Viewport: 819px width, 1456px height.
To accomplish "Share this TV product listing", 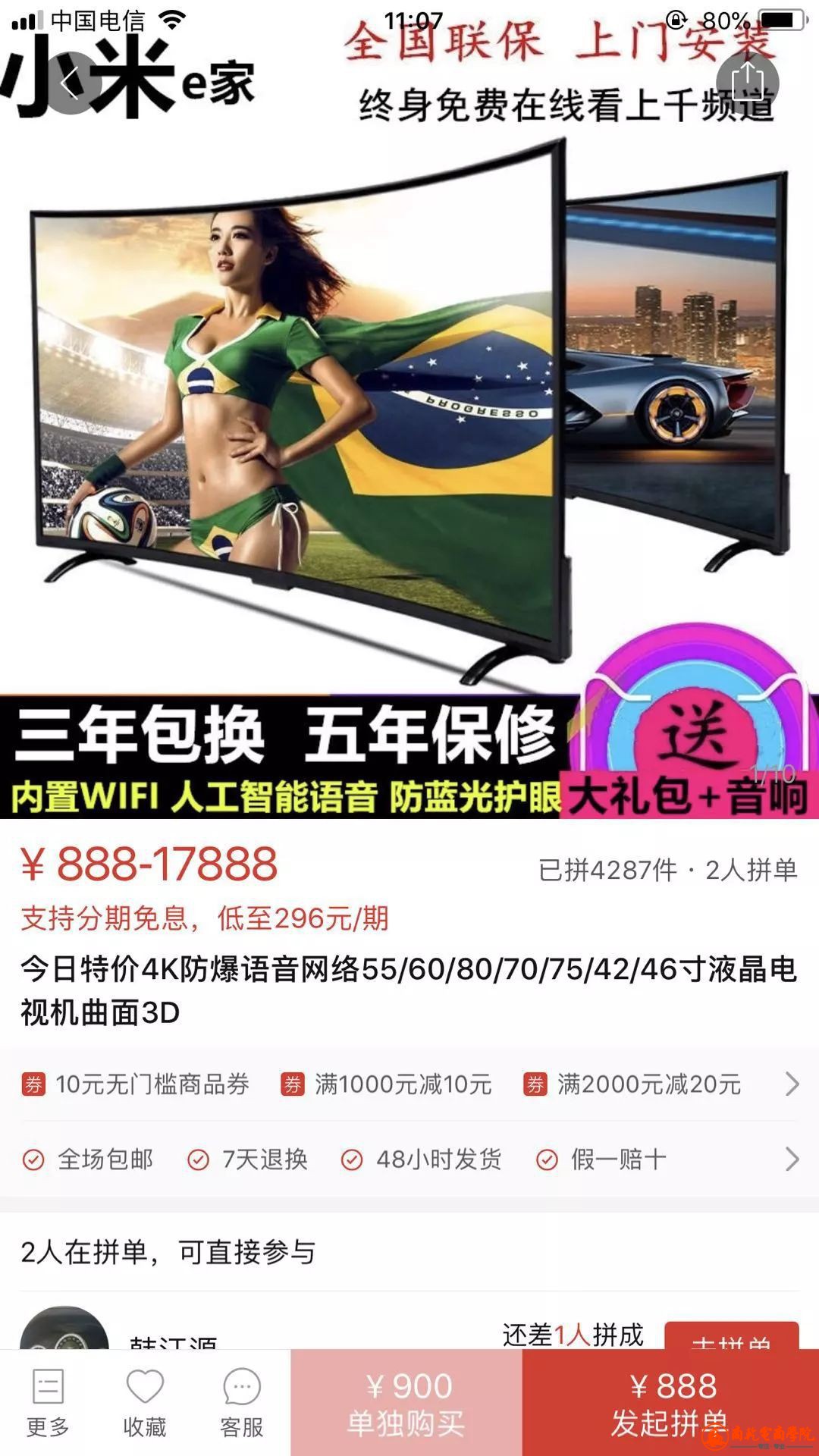I will (x=747, y=81).
